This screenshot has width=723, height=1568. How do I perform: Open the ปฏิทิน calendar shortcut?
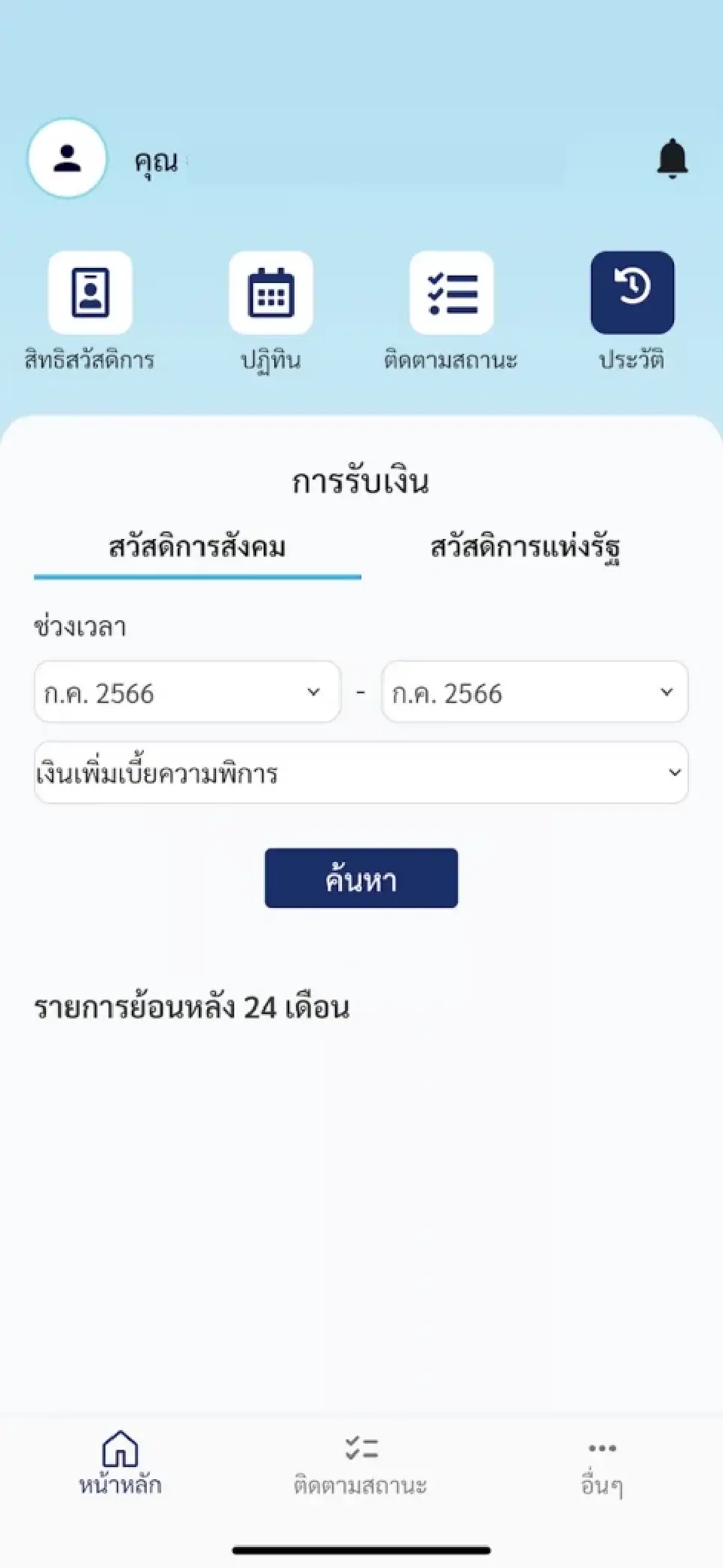[x=271, y=294]
